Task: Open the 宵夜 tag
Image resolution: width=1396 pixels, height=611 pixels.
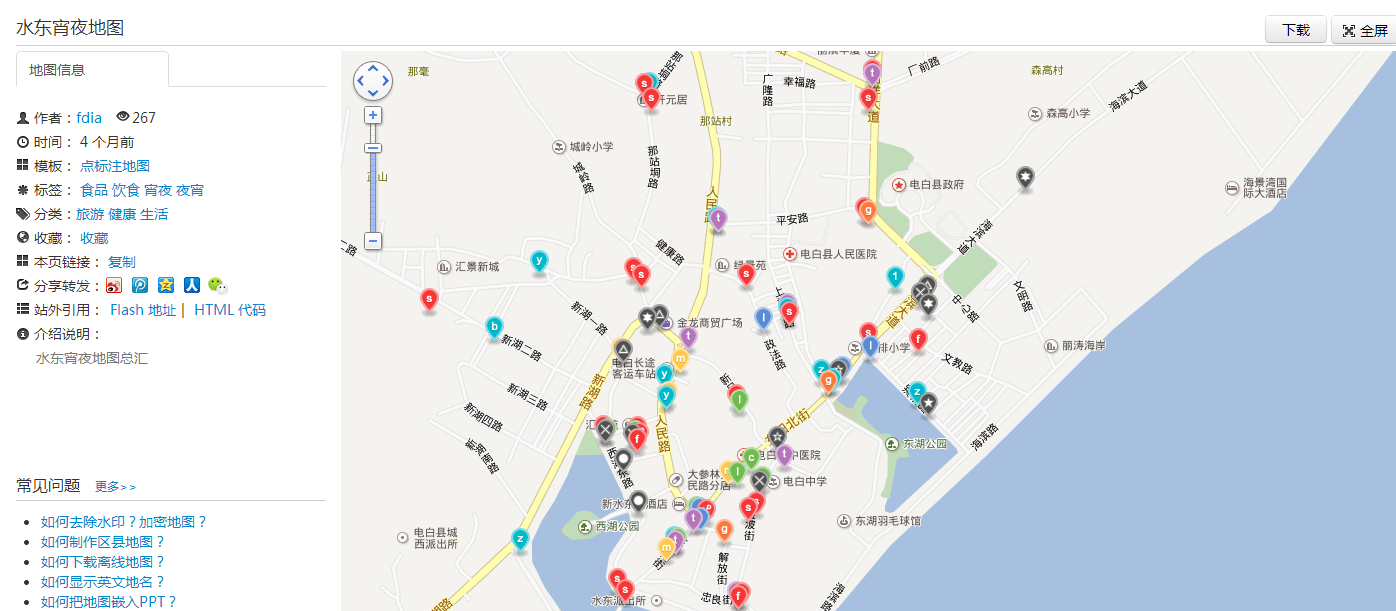Action: point(158,190)
